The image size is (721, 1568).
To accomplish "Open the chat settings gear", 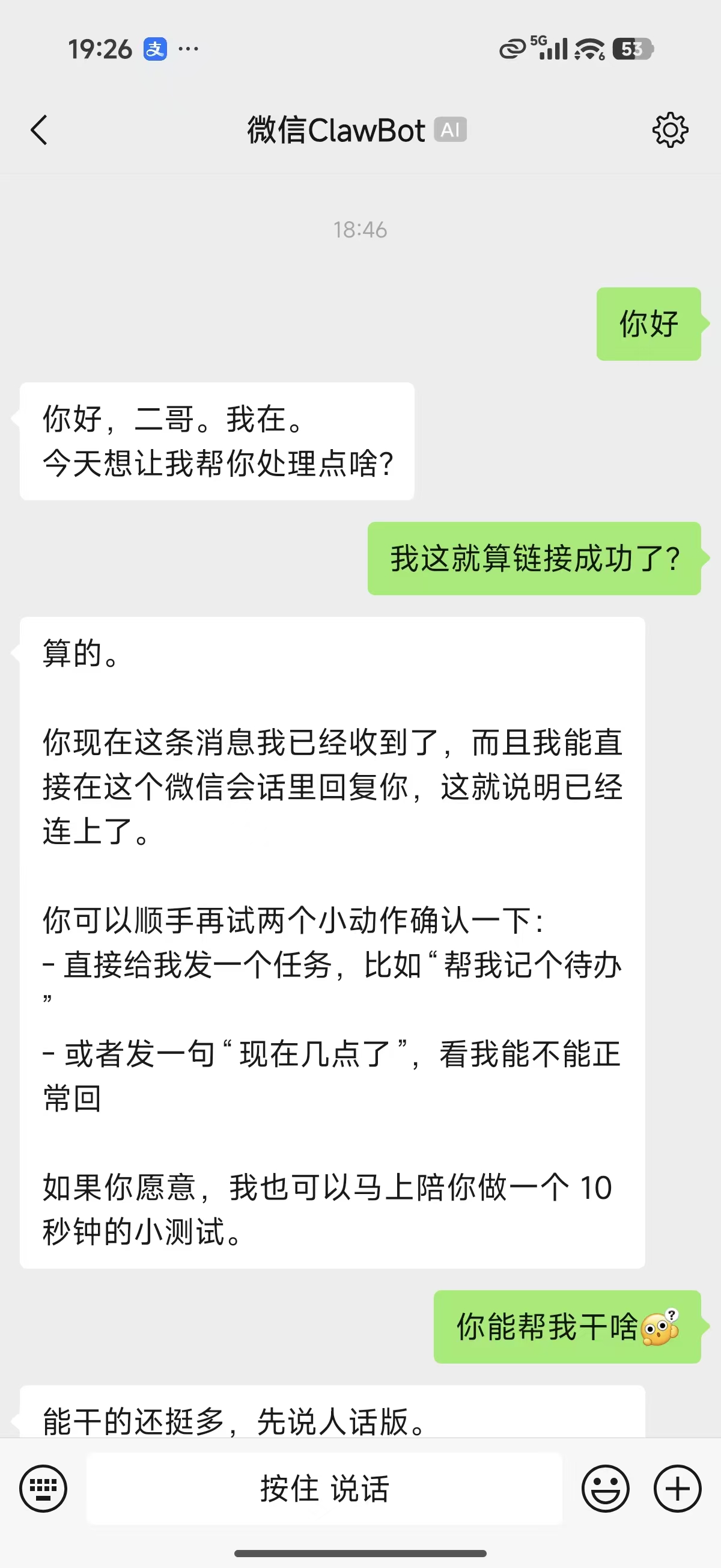I will 670,130.
